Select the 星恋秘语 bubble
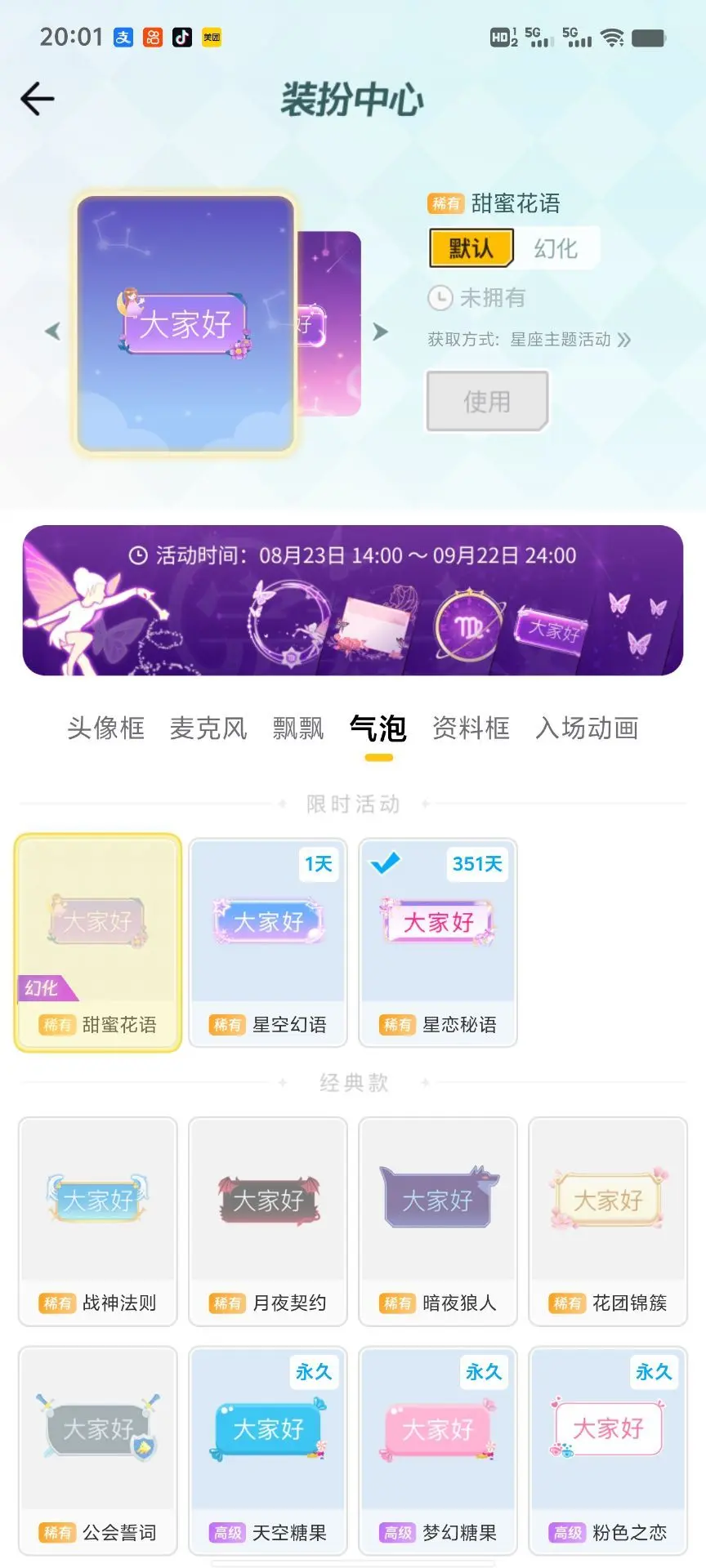This screenshot has width=706, height=1568. click(x=438, y=943)
